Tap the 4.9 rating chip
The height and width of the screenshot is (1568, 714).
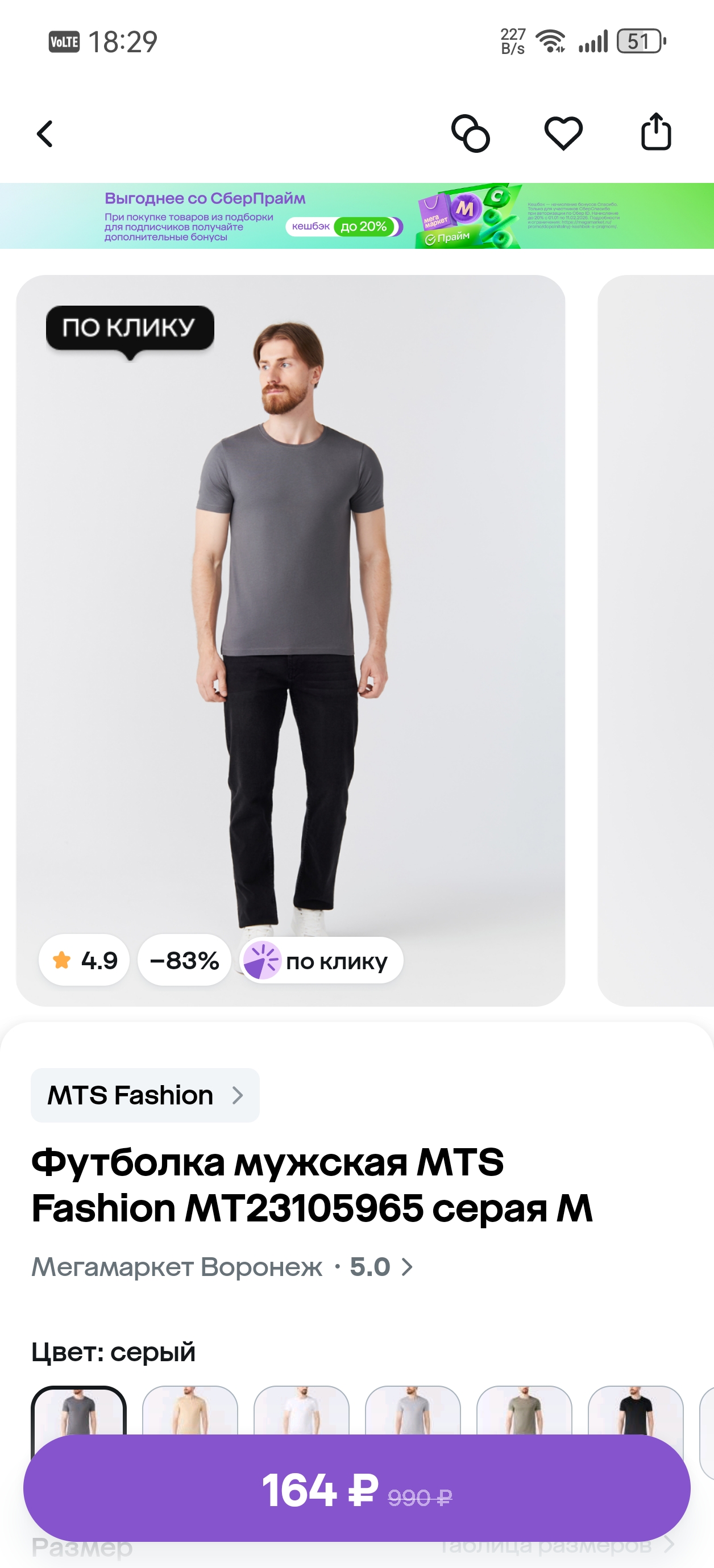tap(85, 961)
